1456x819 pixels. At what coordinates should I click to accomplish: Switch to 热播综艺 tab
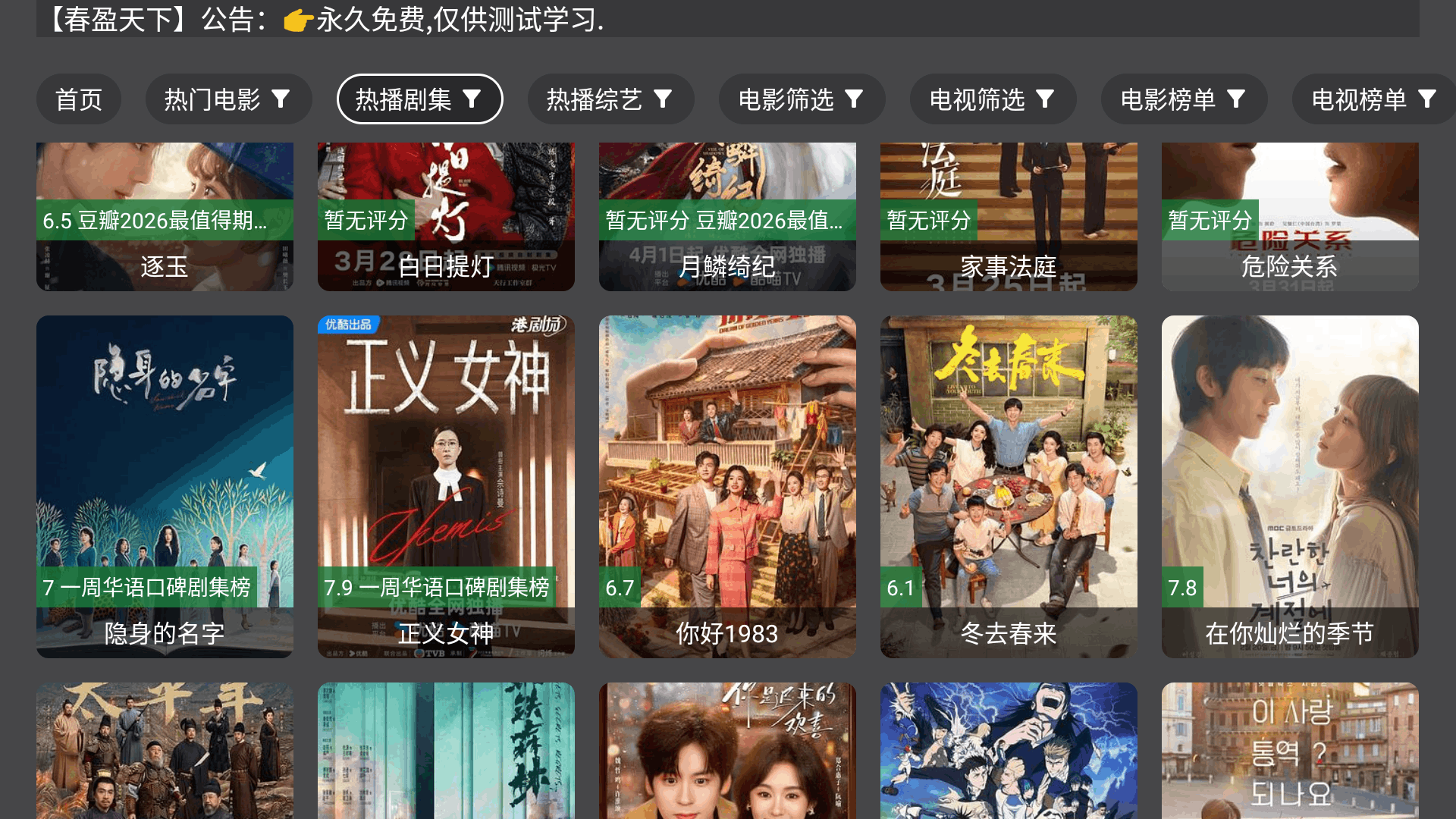pos(610,99)
